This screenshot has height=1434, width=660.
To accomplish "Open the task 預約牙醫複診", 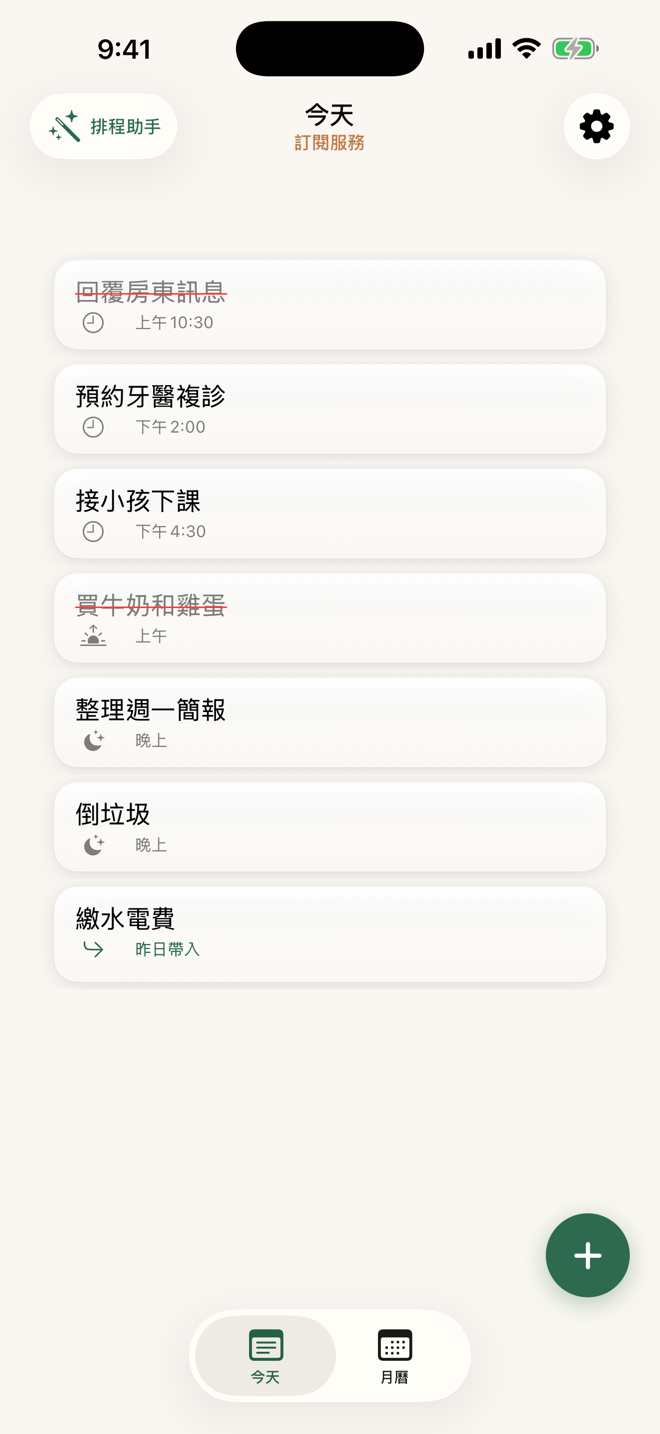I will (330, 409).
